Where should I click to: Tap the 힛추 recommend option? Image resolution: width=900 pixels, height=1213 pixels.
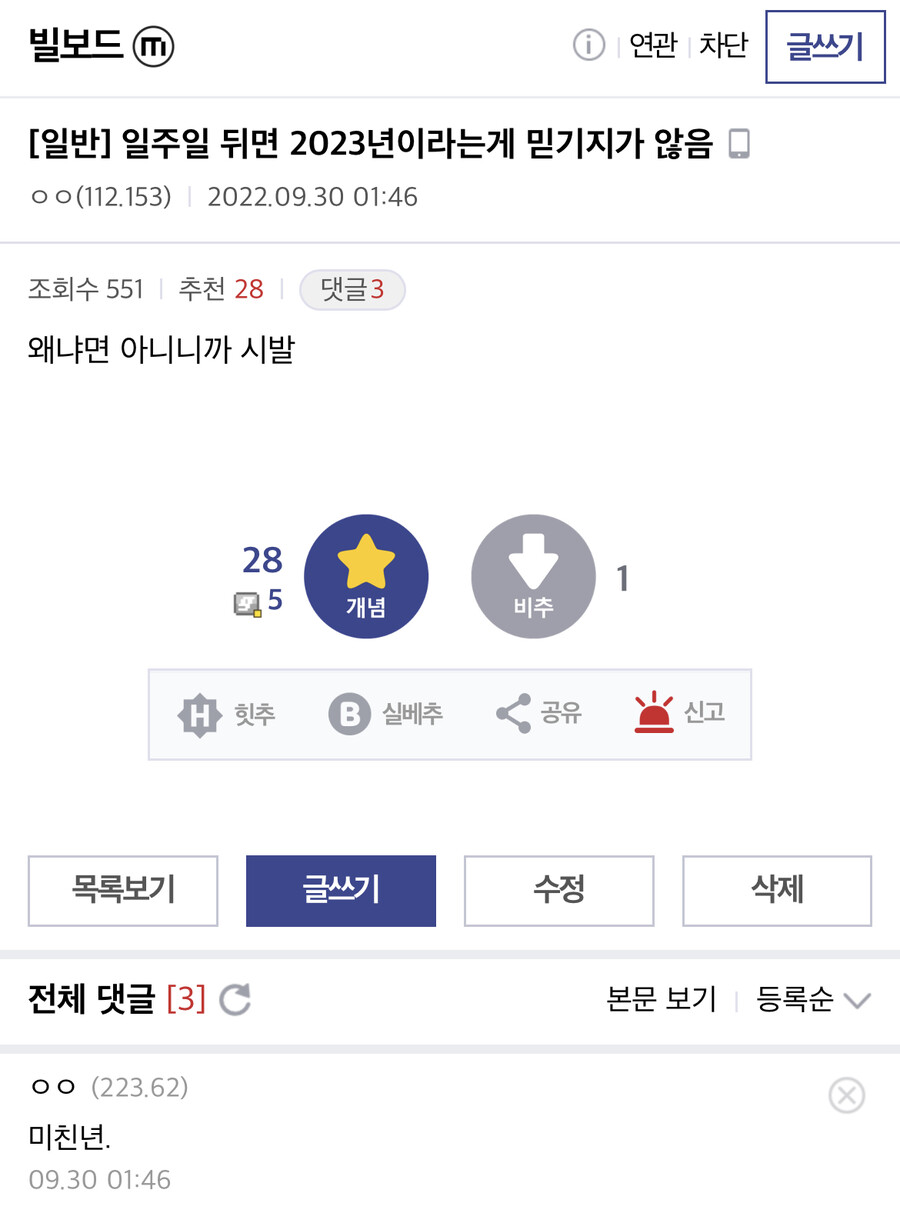pyautogui.click(x=227, y=714)
